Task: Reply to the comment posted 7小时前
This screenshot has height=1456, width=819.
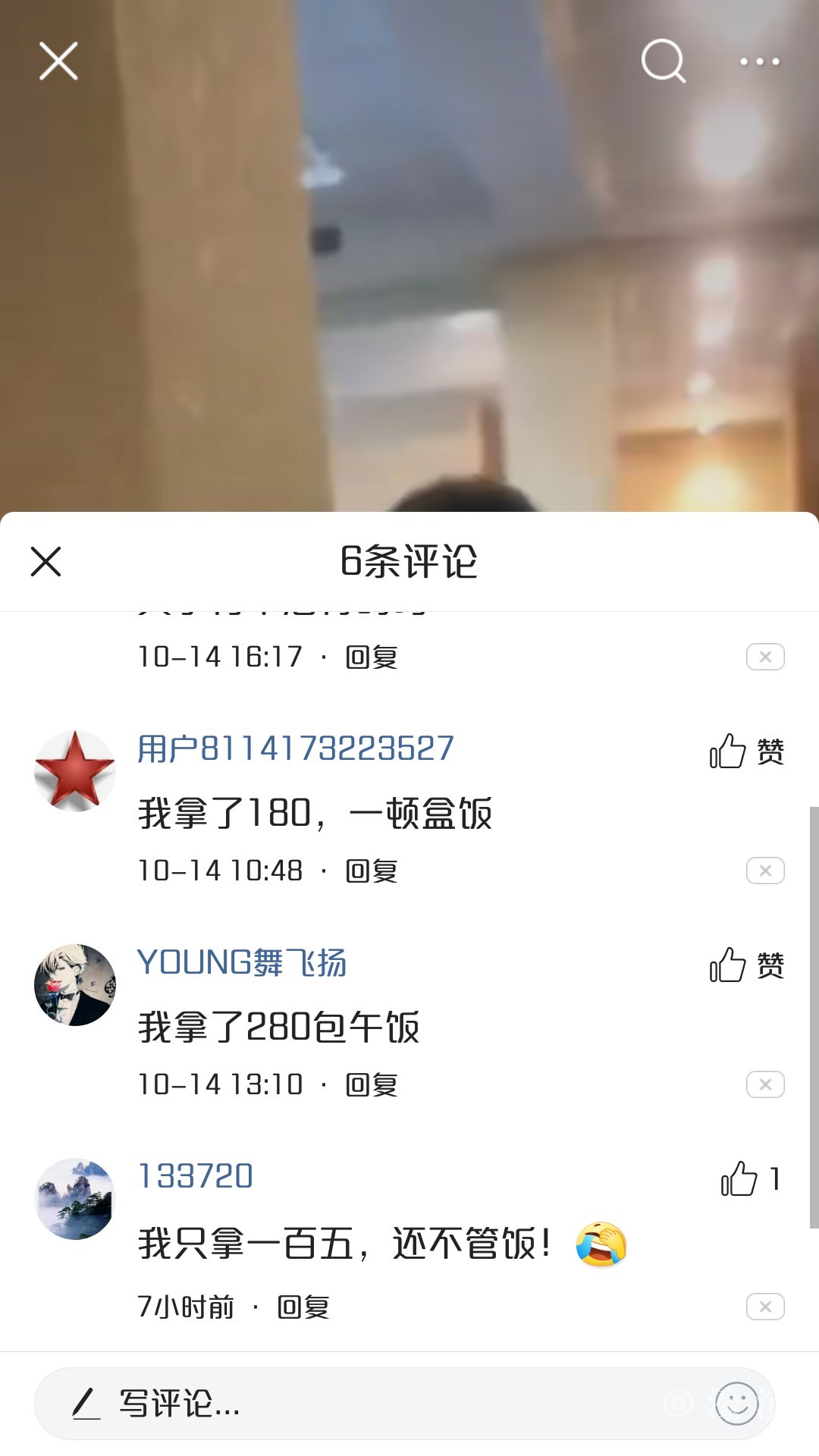Action: (x=303, y=1307)
